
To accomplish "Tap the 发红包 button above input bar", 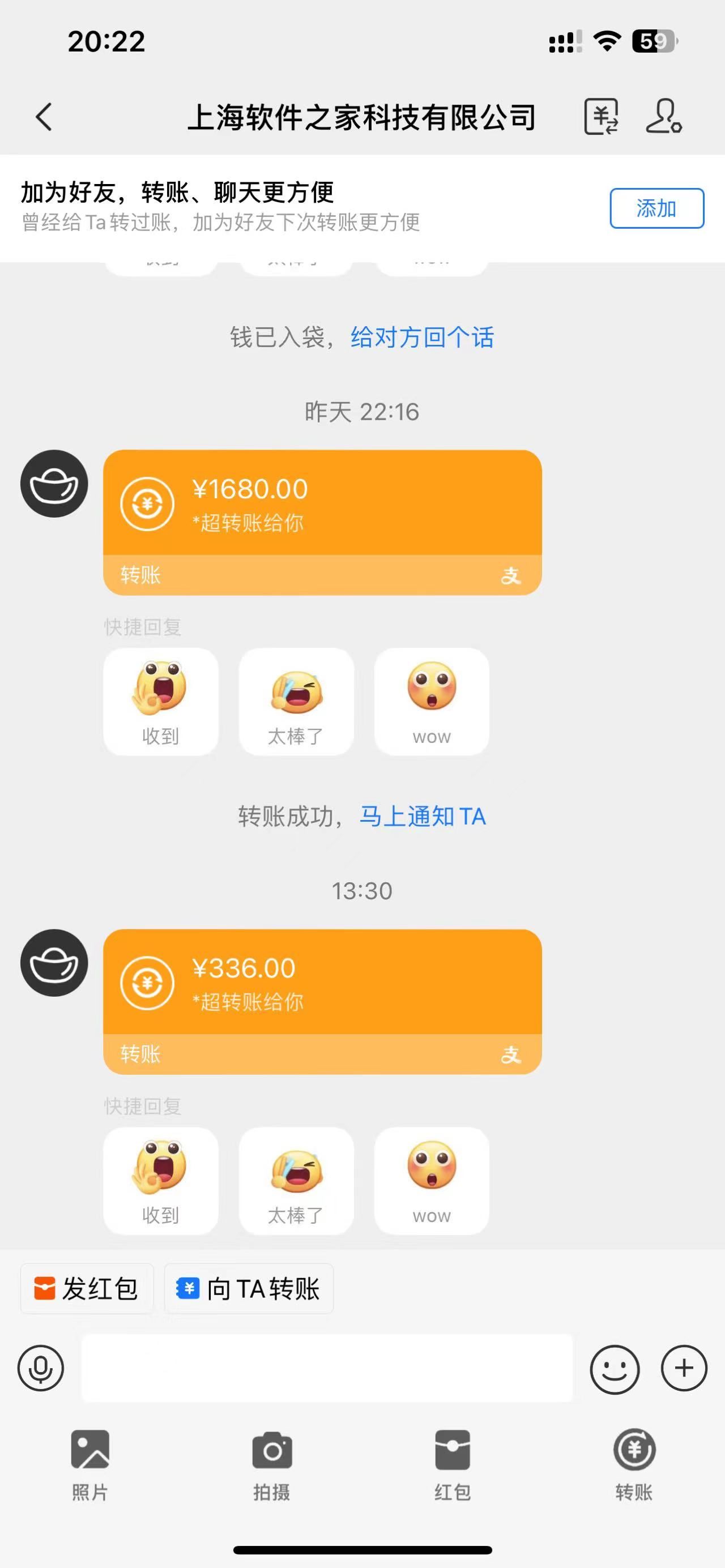I will 87,1289.
